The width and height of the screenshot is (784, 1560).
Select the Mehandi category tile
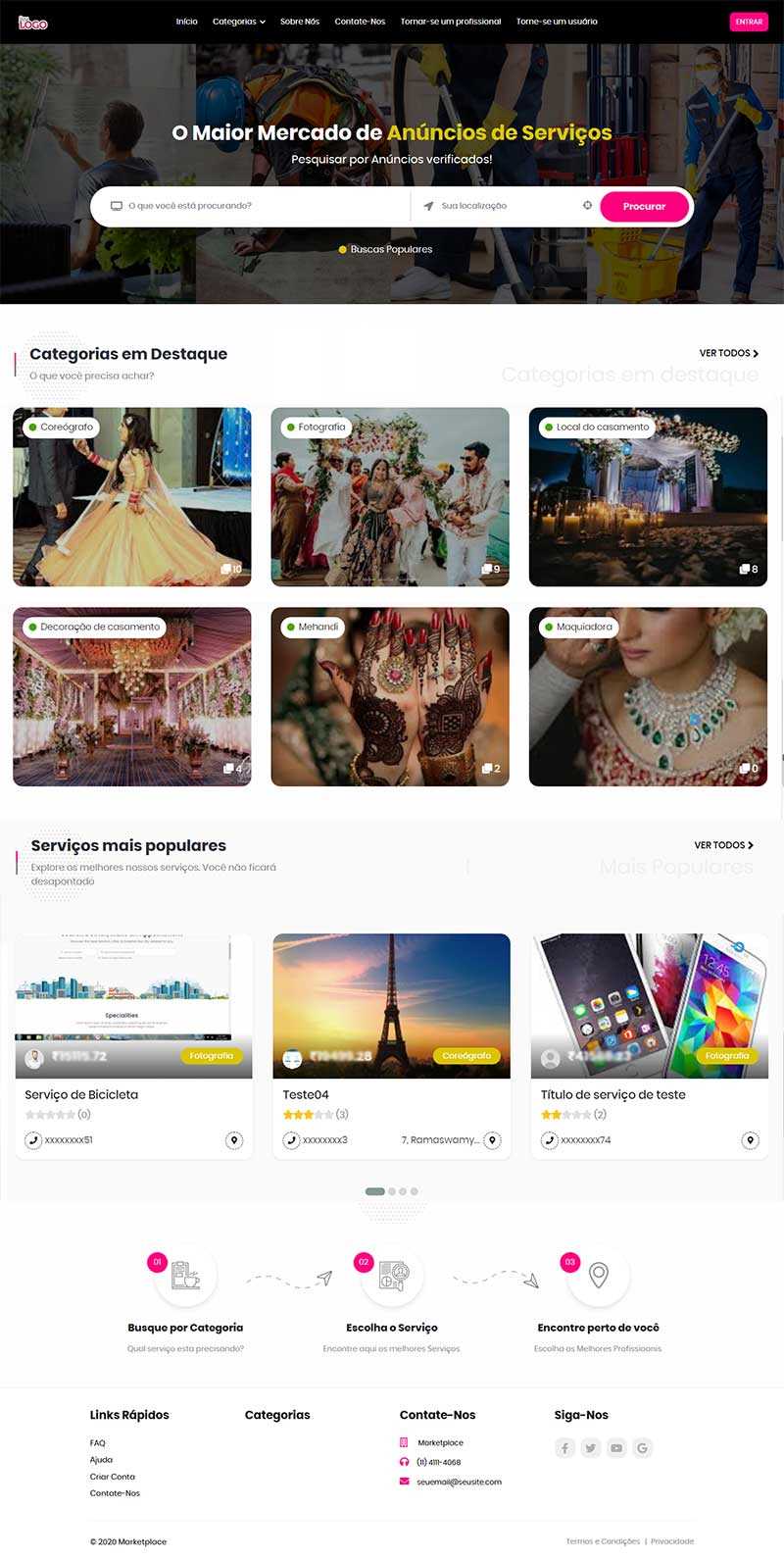[390, 697]
